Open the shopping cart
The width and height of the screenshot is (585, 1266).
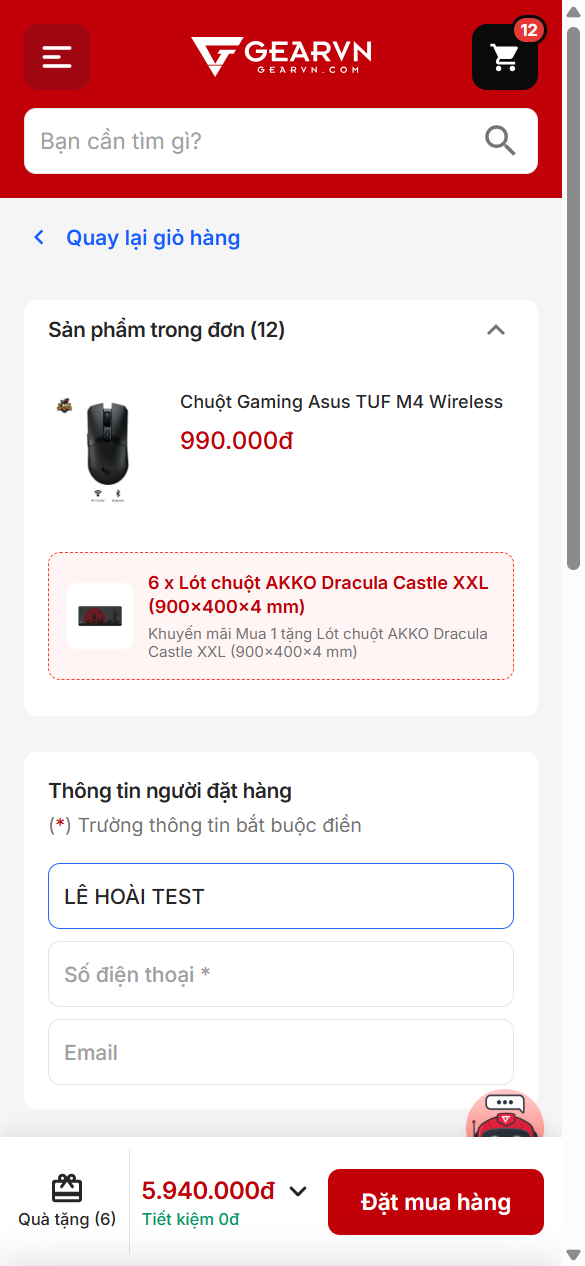[x=505, y=57]
